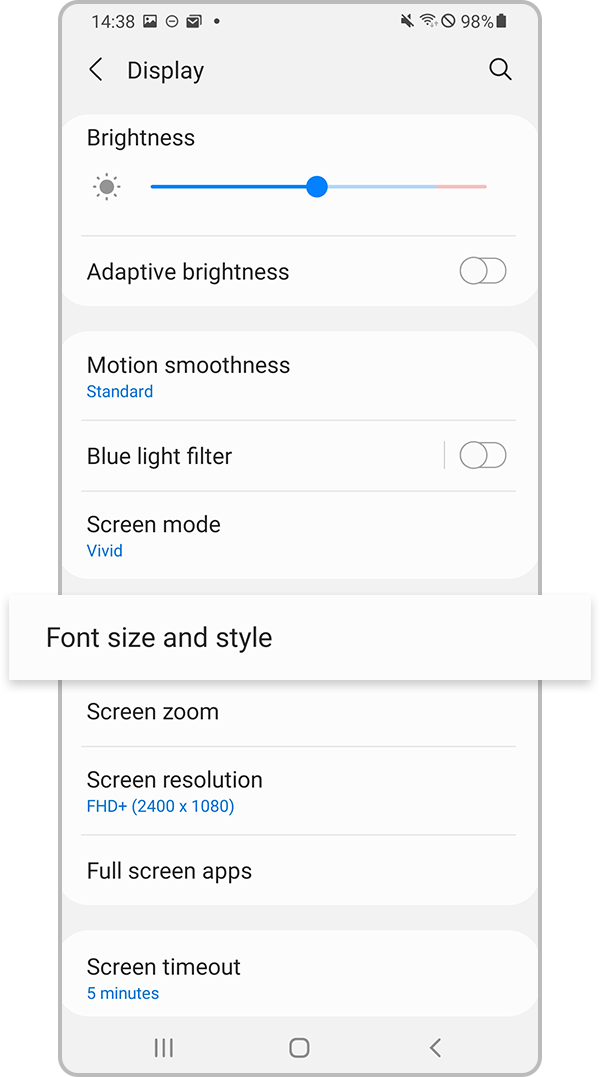Turn on the Blue light filter switch

(482, 456)
